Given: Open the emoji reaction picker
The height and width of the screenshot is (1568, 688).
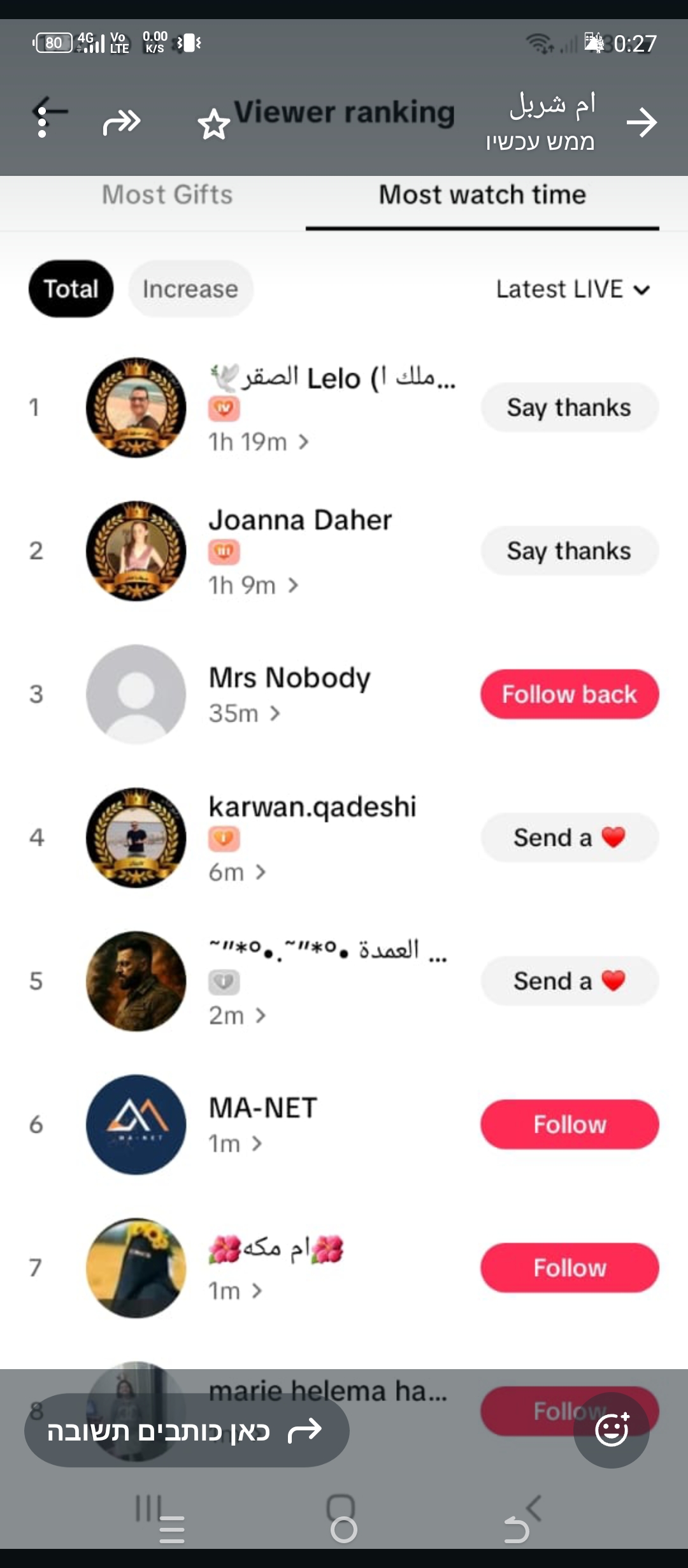Looking at the screenshot, I should coord(612,1430).
